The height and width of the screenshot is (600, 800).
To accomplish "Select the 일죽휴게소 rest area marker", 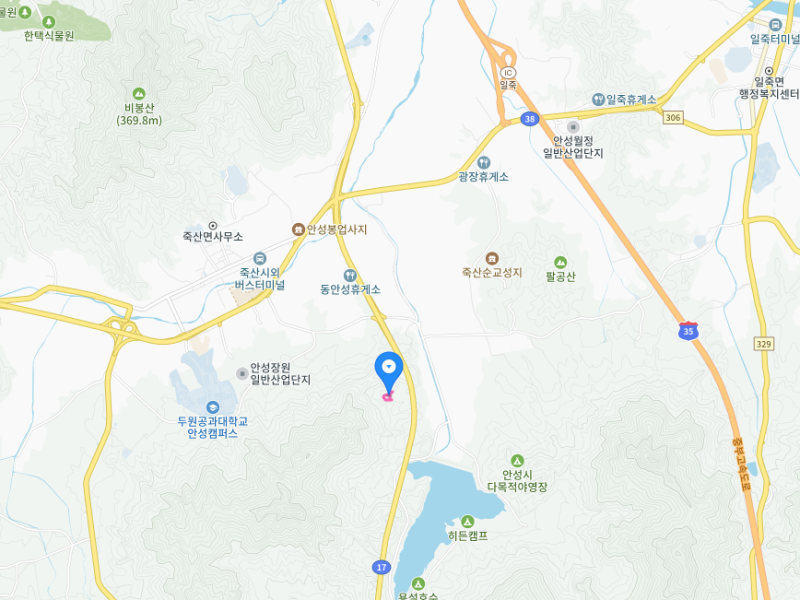I will tap(597, 99).
